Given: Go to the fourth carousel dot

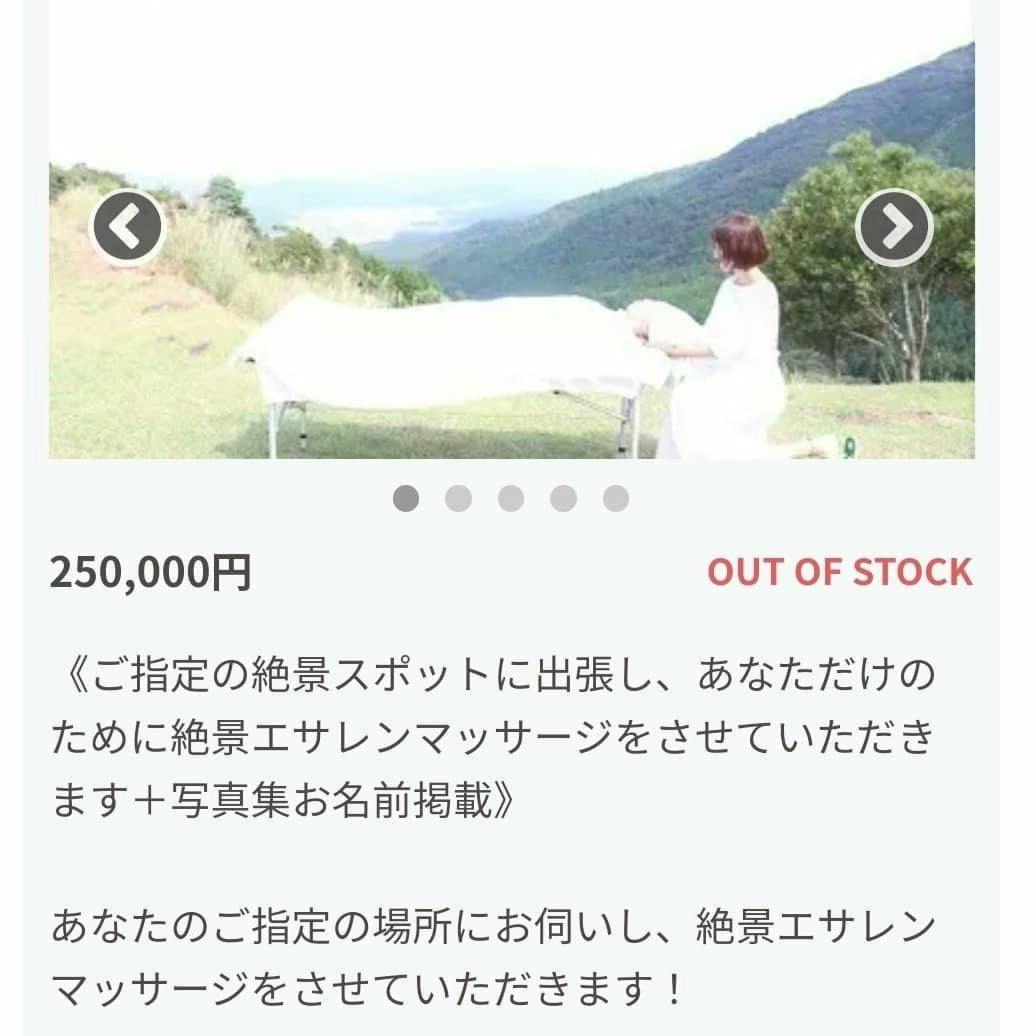Looking at the screenshot, I should [564, 498].
